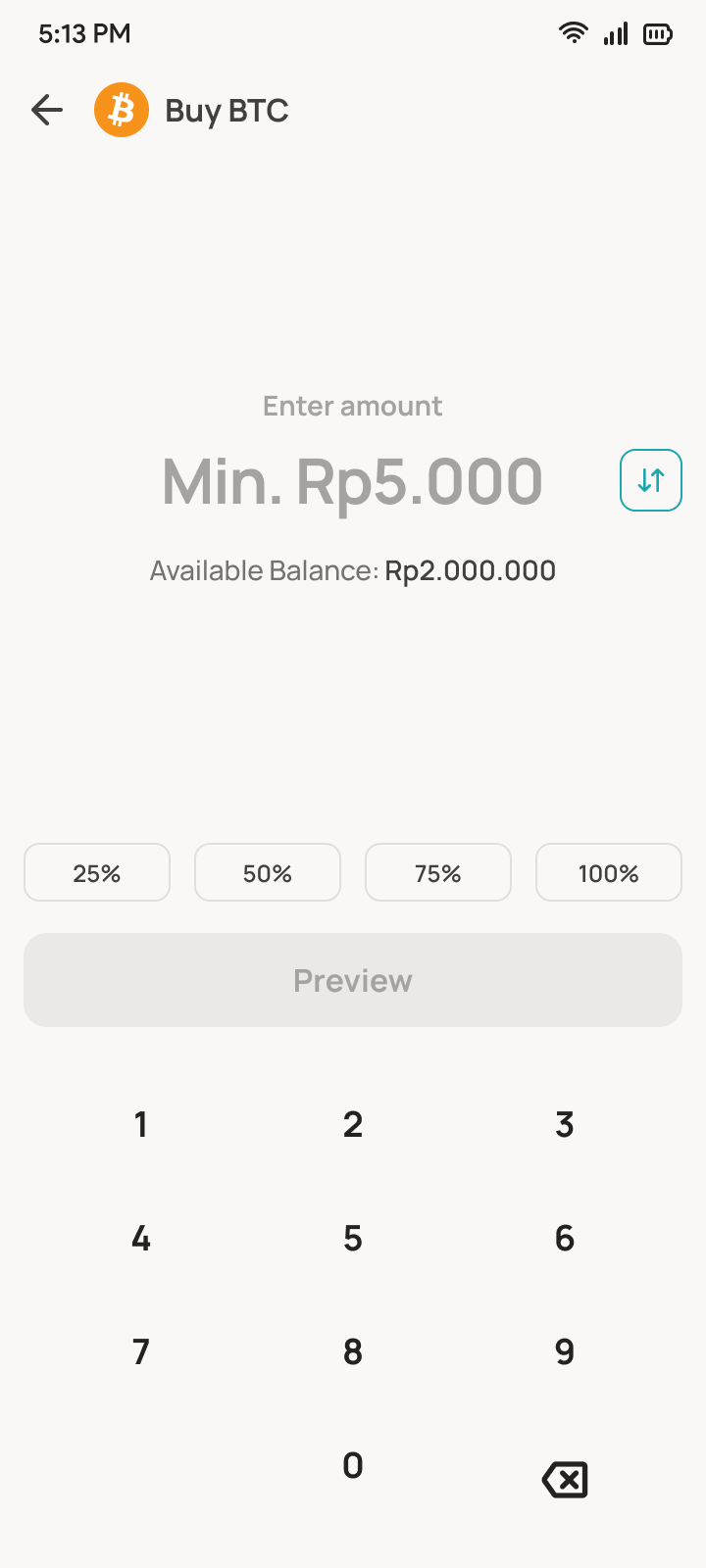The height and width of the screenshot is (1568, 706).
Task: Enter digit 7 on the keypad
Action: click(x=141, y=1351)
